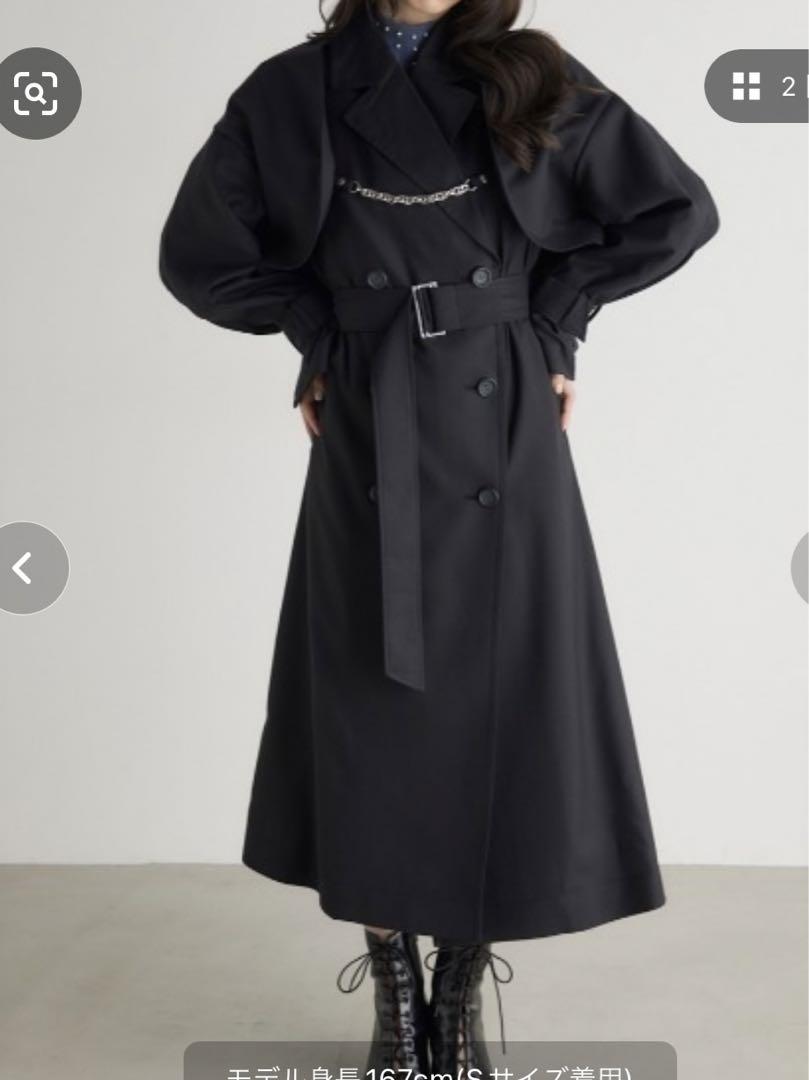Go to the next product image
809x1080 pixels.
click(801, 568)
